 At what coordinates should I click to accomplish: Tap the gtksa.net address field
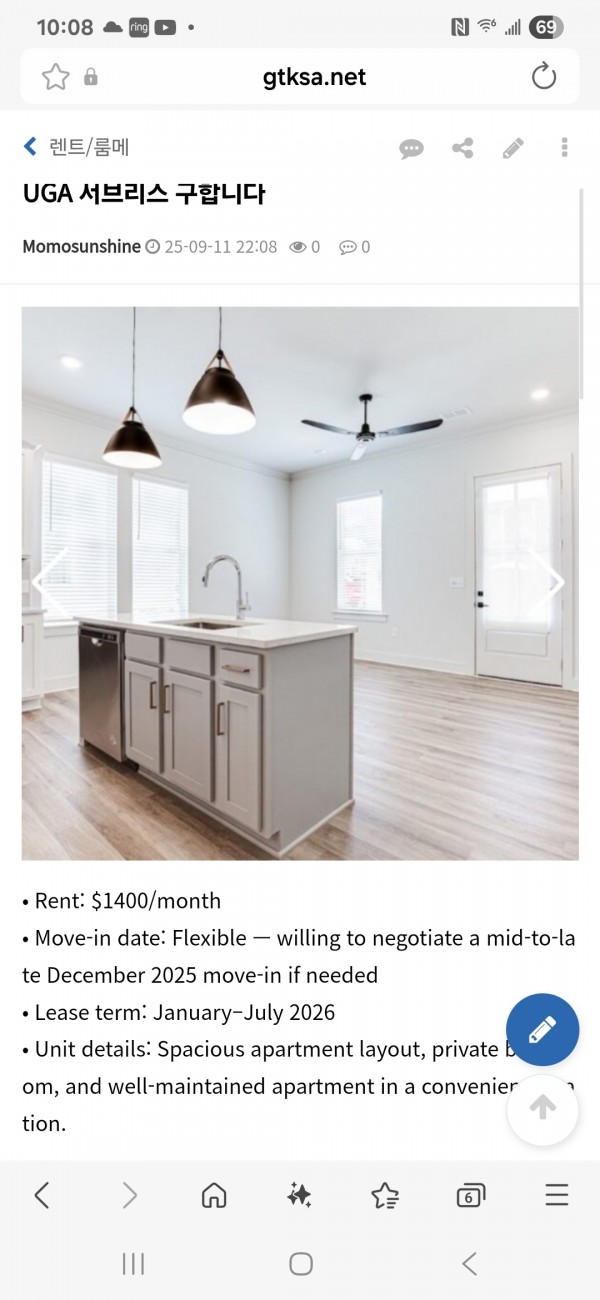pos(300,76)
